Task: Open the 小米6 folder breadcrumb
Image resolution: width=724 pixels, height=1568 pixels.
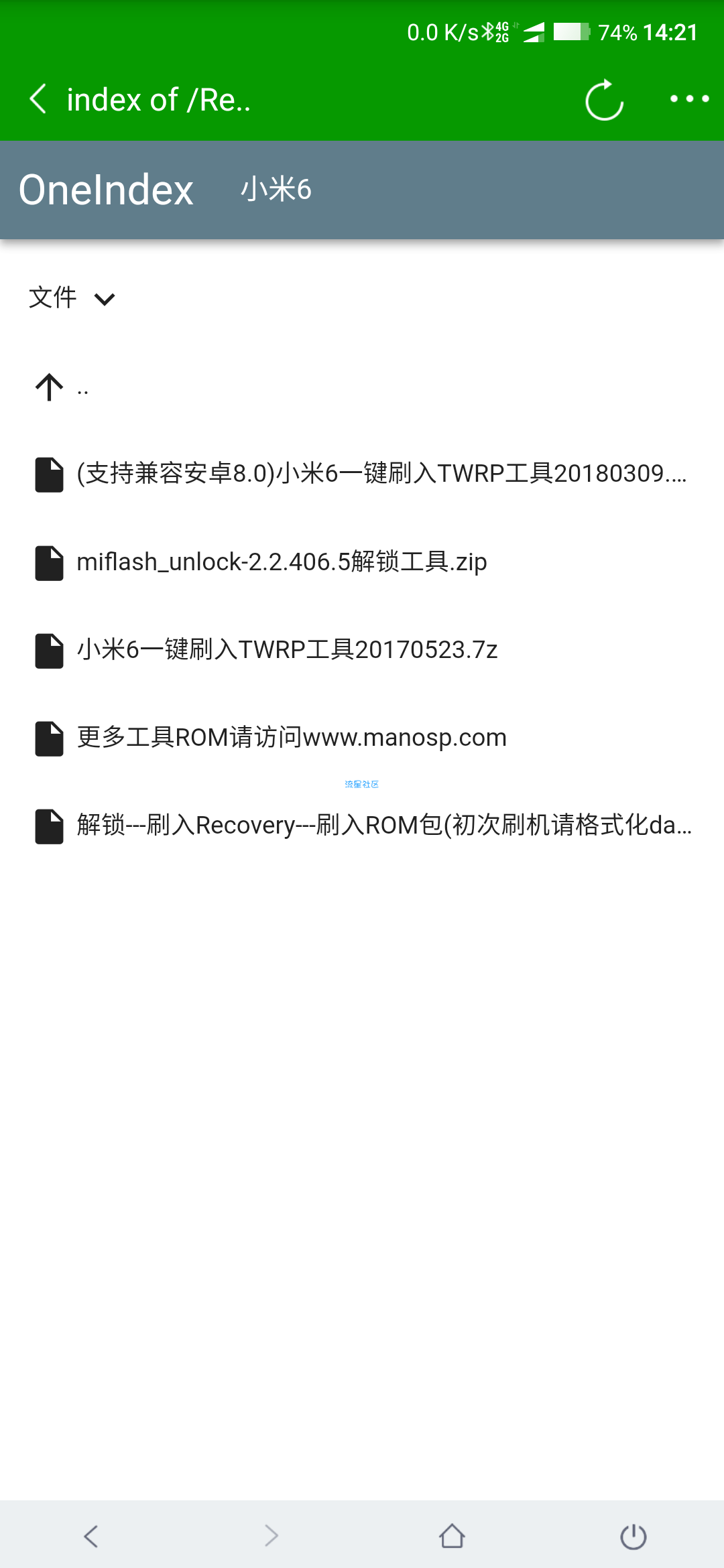Action: click(x=276, y=190)
